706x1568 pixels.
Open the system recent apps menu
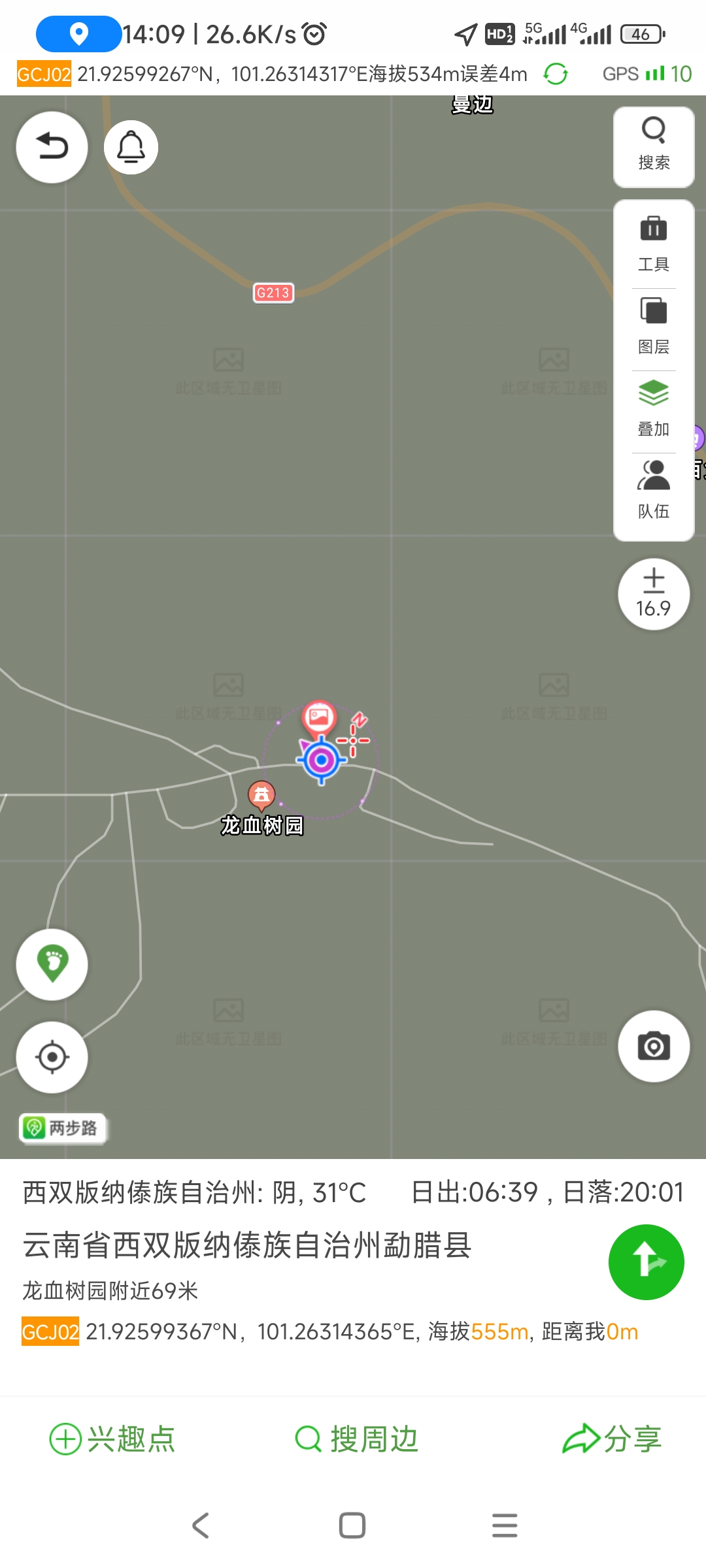(x=505, y=1526)
